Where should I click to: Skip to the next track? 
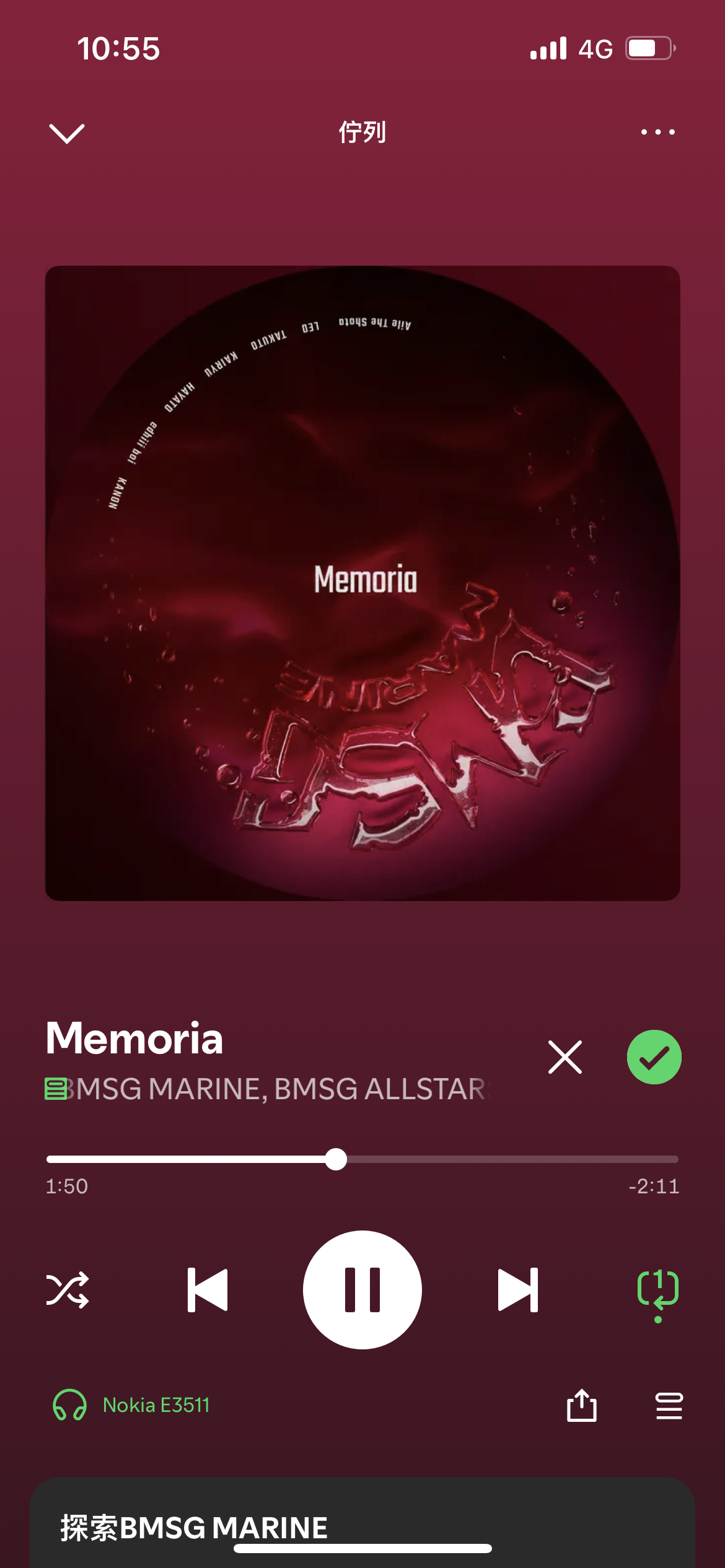[517, 1290]
